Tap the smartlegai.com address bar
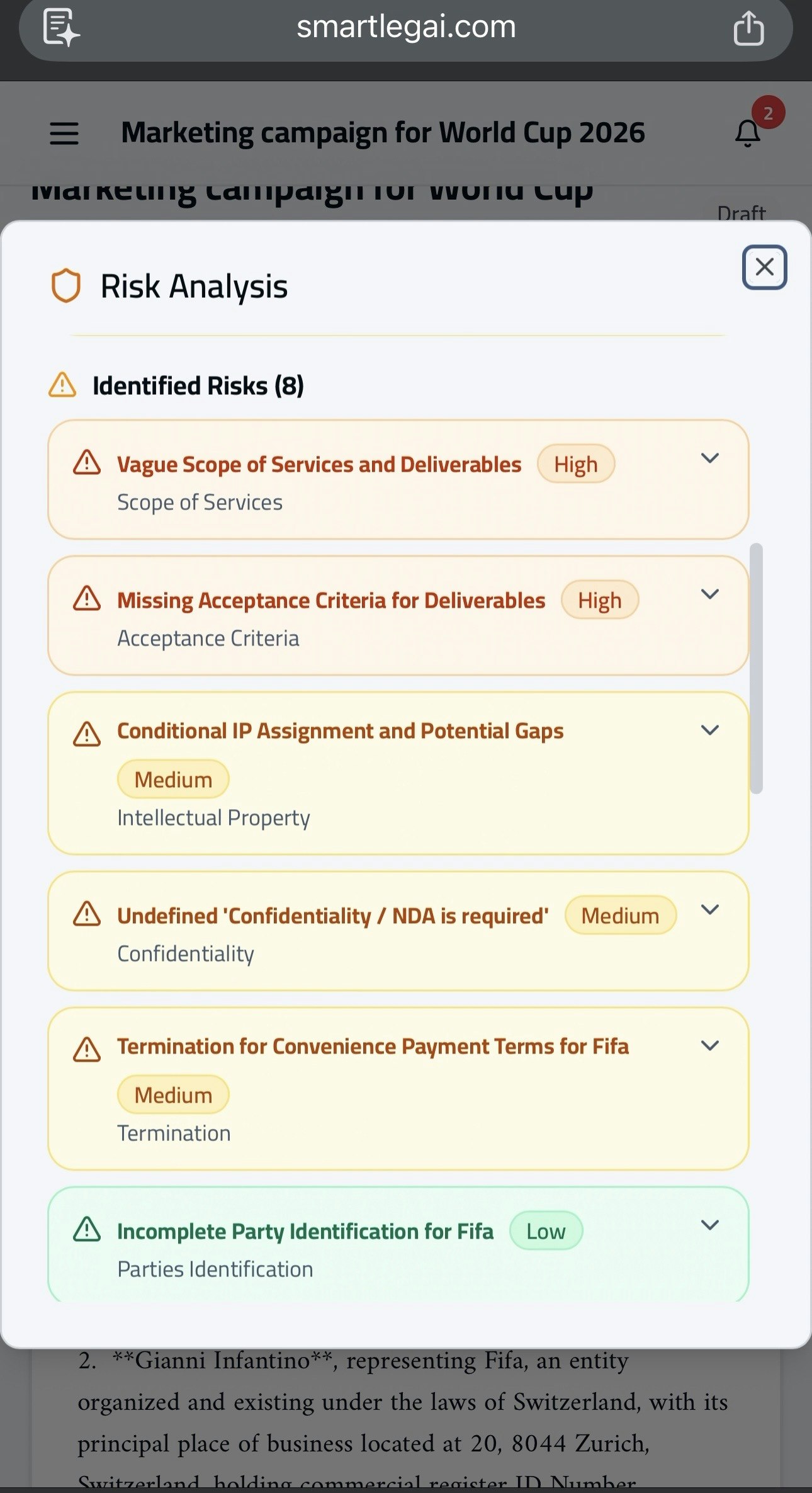Viewport: 812px width, 1493px height. [x=406, y=27]
